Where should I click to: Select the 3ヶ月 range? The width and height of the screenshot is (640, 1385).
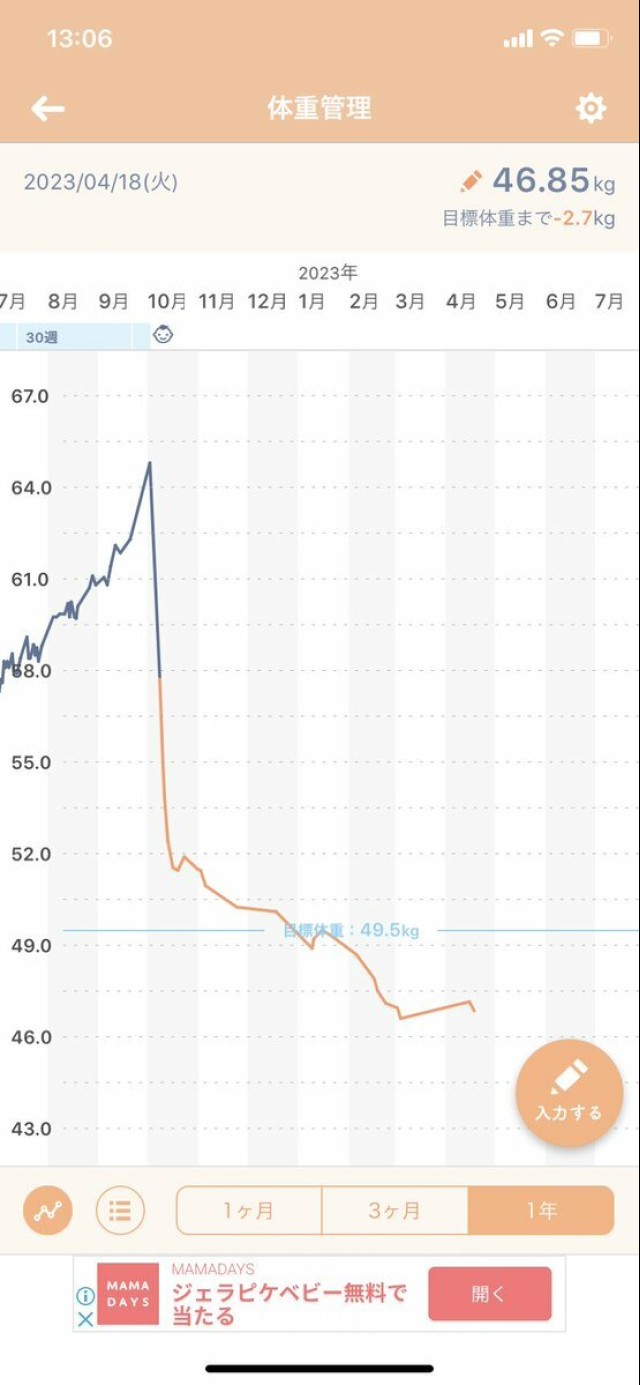394,1211
